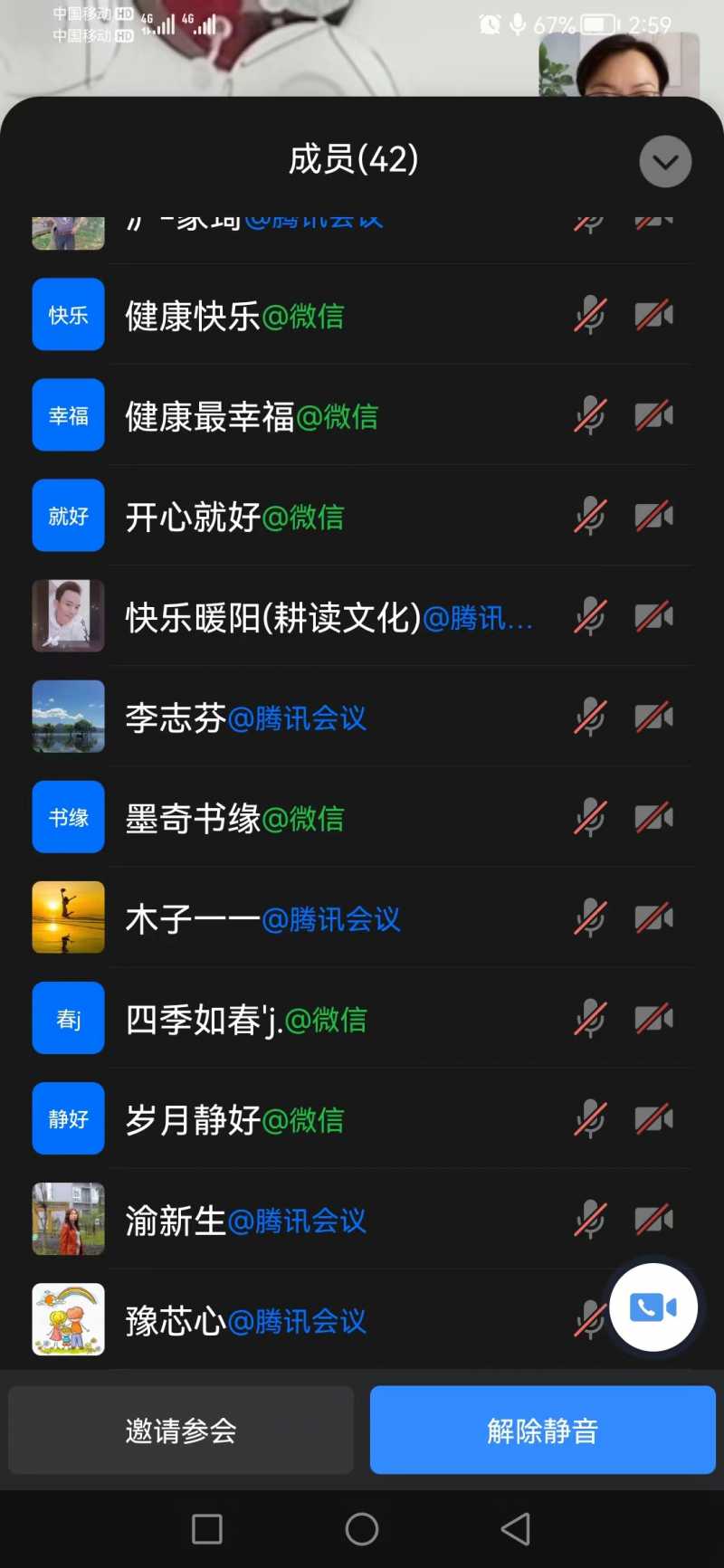Open the floating call and video button
The height and width of the screenshot is (1568, 724).
(653, 1307)
